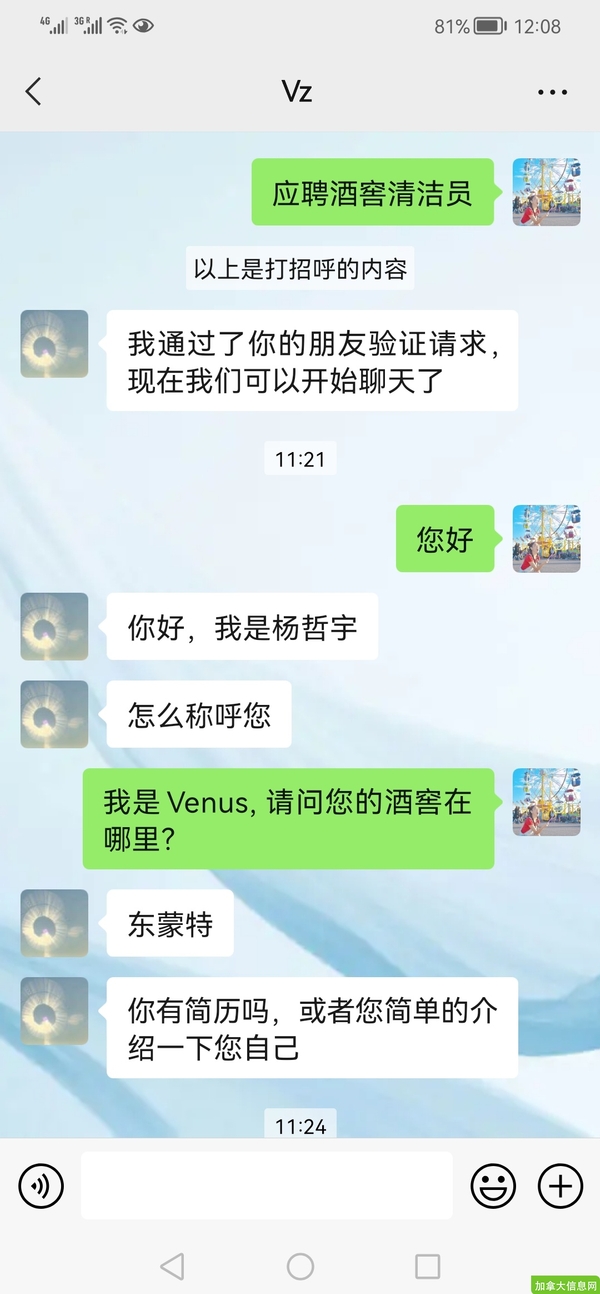Open the emoji sticker panel
Screen dimensions: 600x1294
pos(493,1186)
